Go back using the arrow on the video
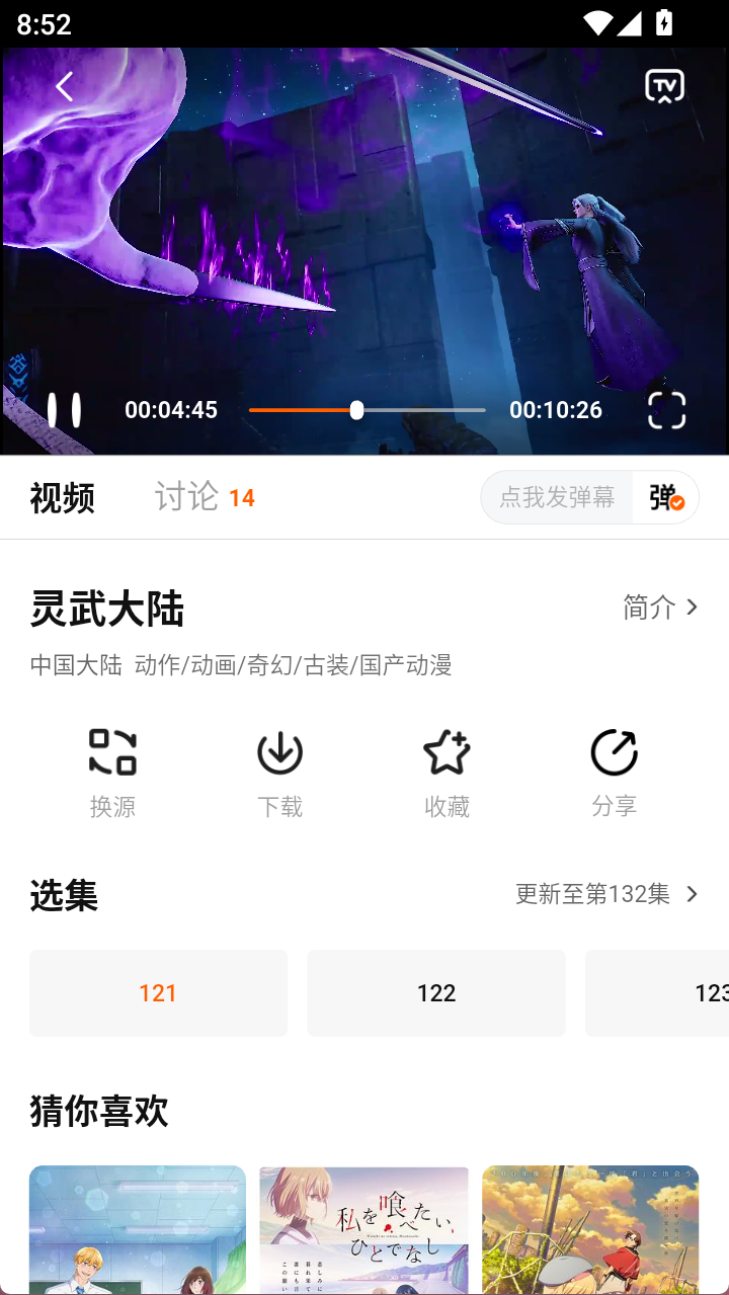This screenshot has width=729, height=1295. pos(63,86)
